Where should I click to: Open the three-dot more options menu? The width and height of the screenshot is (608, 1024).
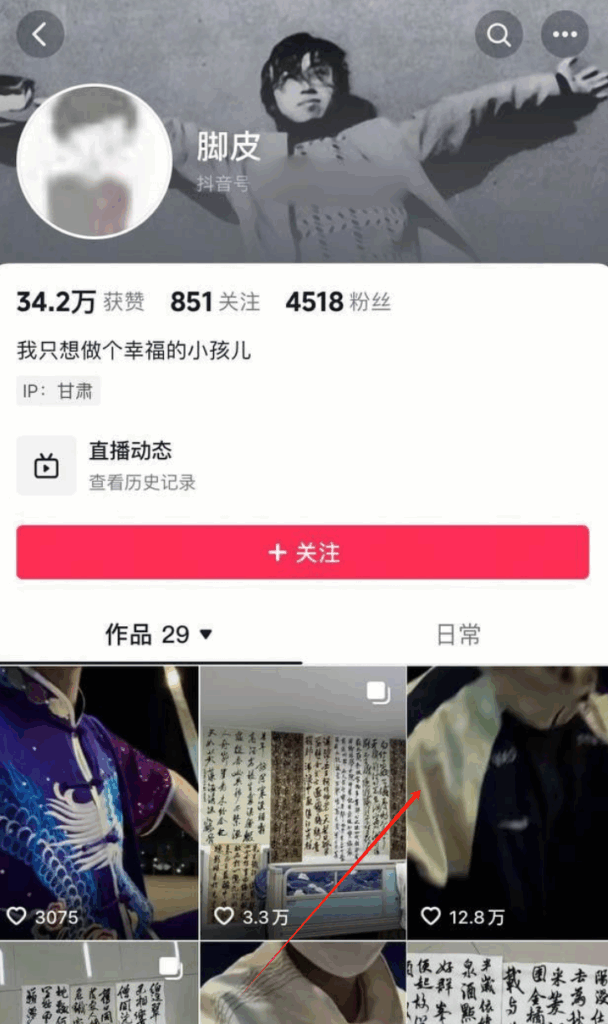(x=565, y=35)
